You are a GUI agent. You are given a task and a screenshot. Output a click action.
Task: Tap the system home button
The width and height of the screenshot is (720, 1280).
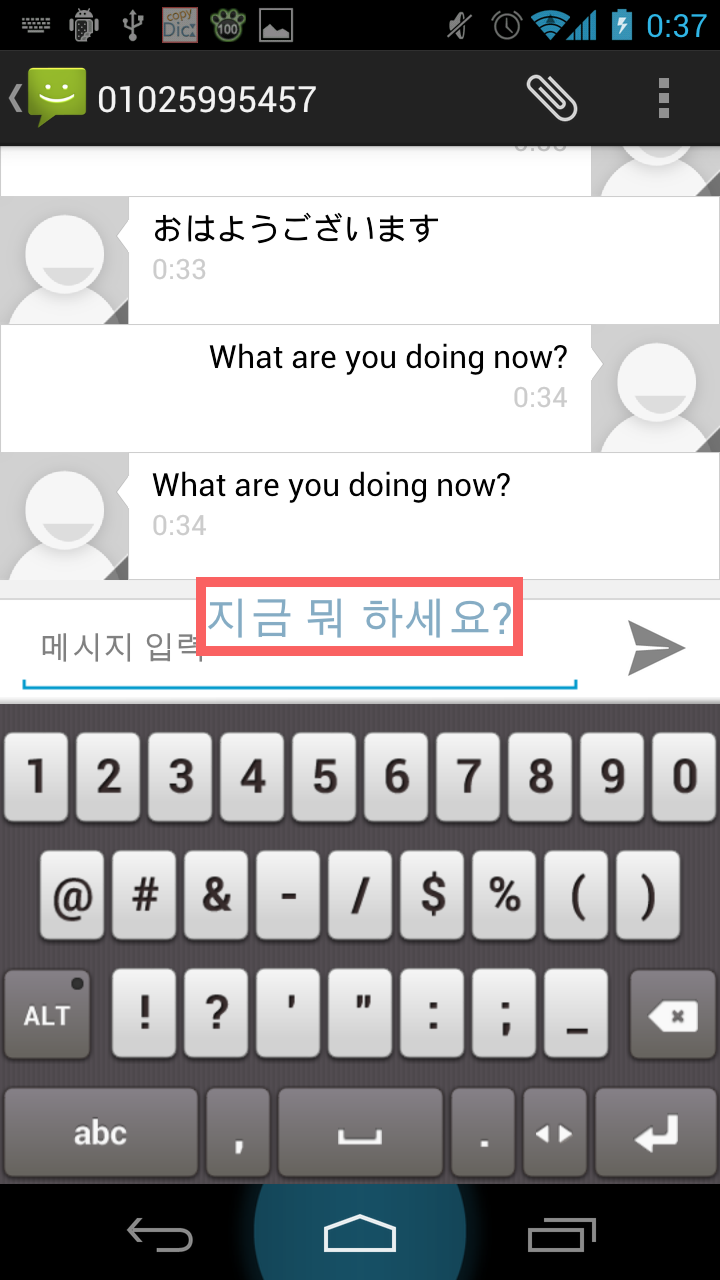click(x=360, y=1233)
